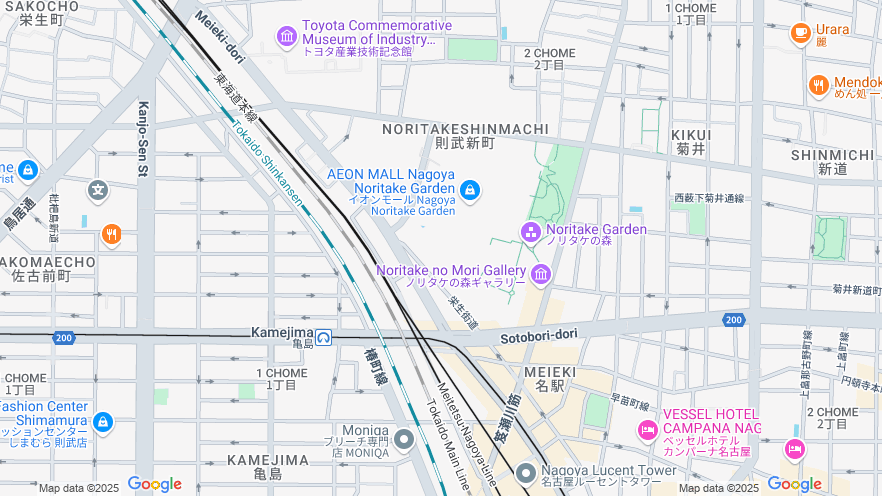Open Vessel Hotel Campana Nagoya pin

pyautogui.click(x=647, y=430)
